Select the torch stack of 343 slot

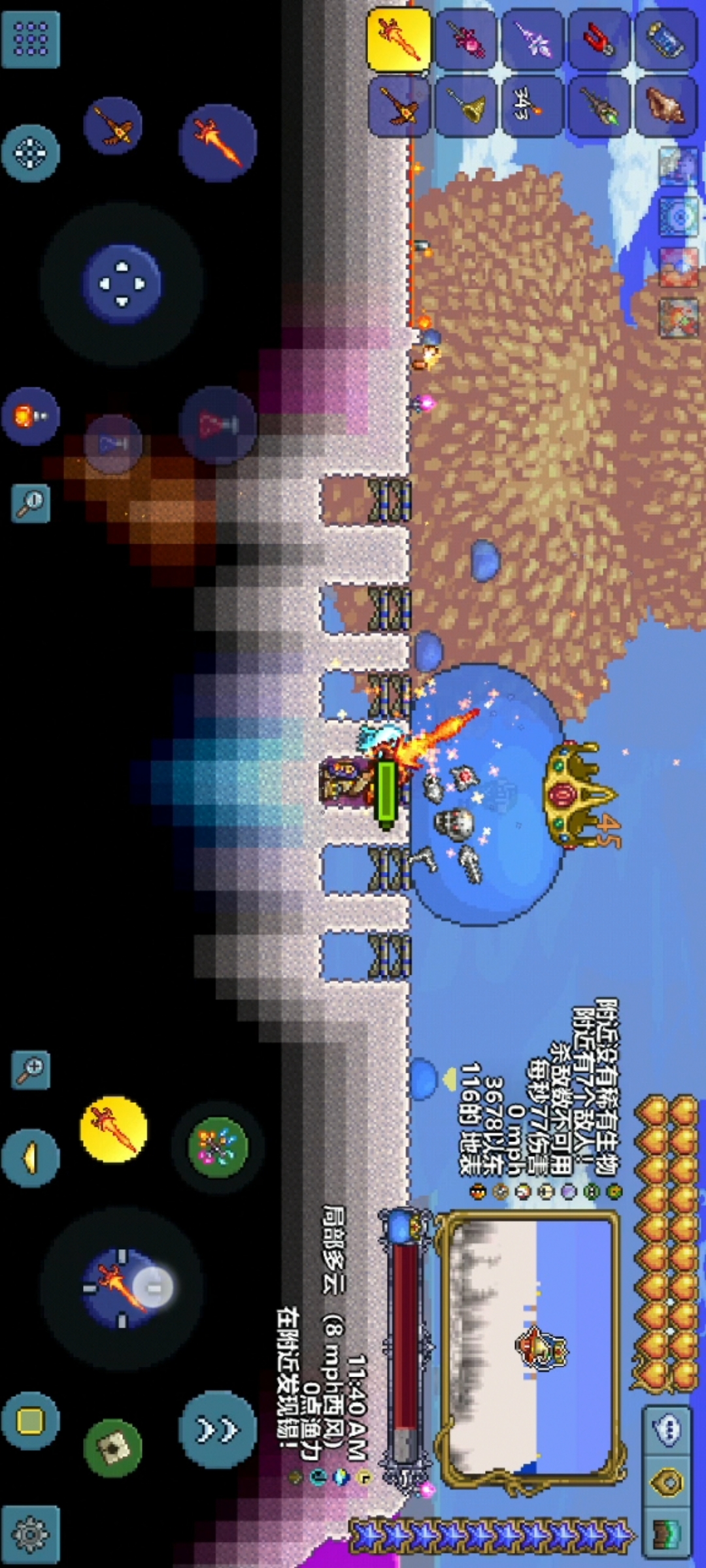tap(532, 106)
